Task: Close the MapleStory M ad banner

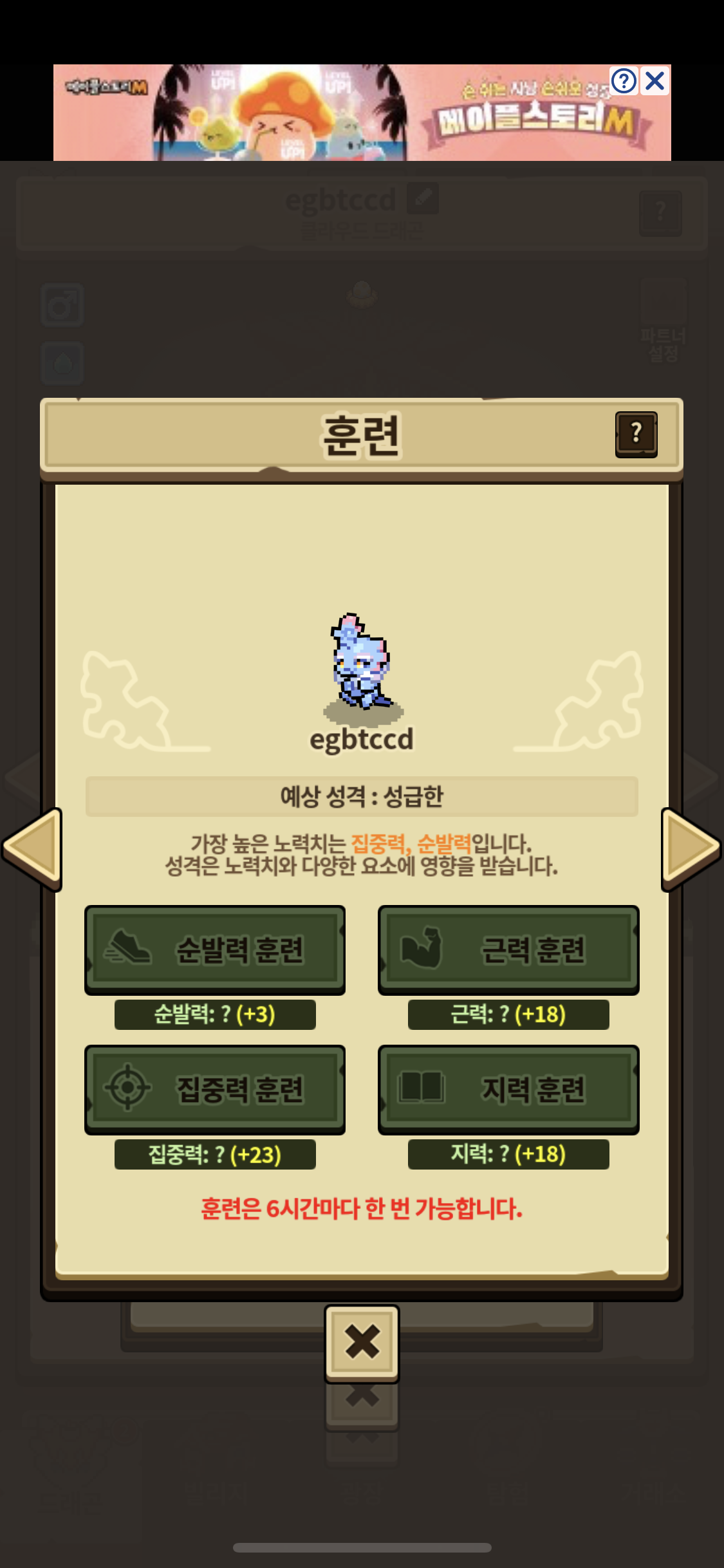Action: 655,81
